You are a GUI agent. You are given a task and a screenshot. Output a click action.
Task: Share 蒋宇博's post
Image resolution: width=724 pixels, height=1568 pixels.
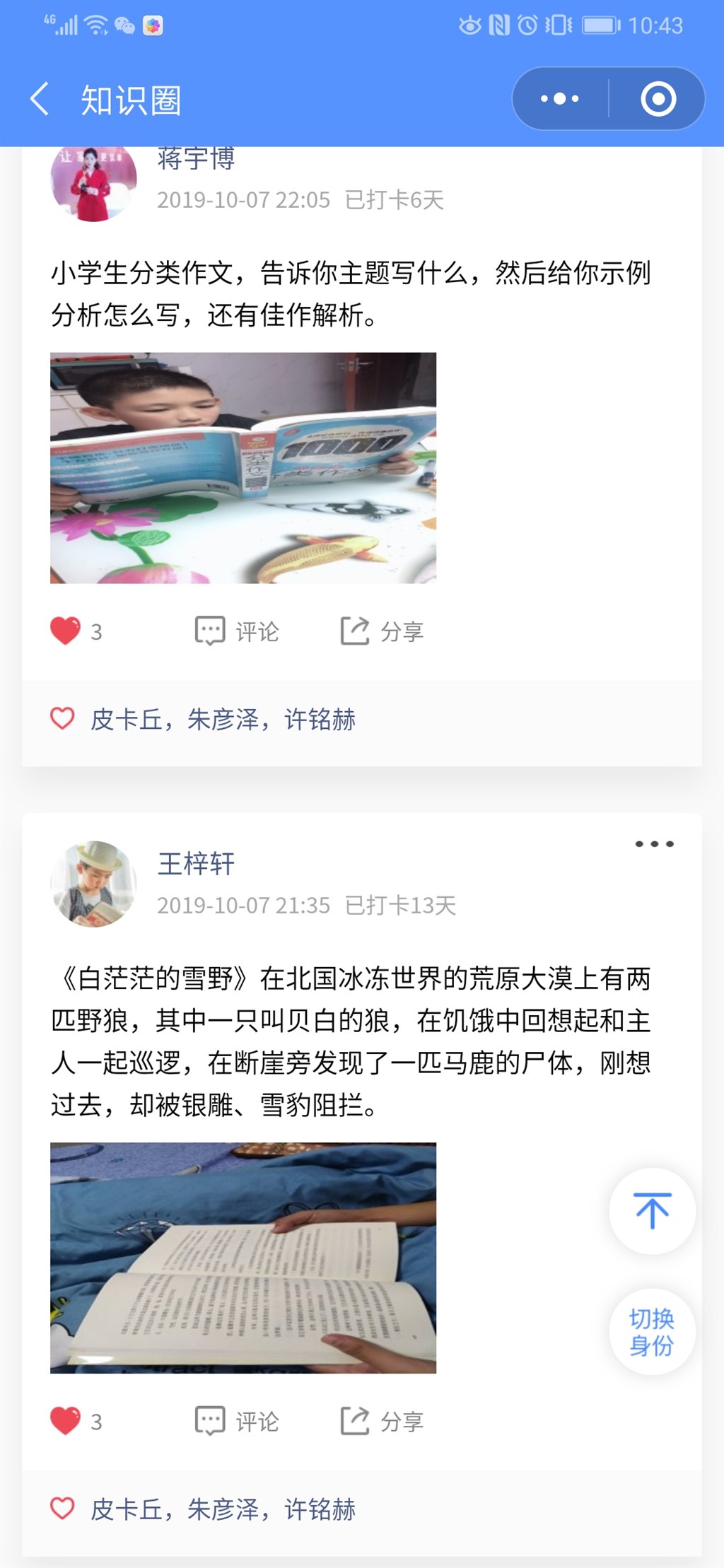tap(382, 631)
